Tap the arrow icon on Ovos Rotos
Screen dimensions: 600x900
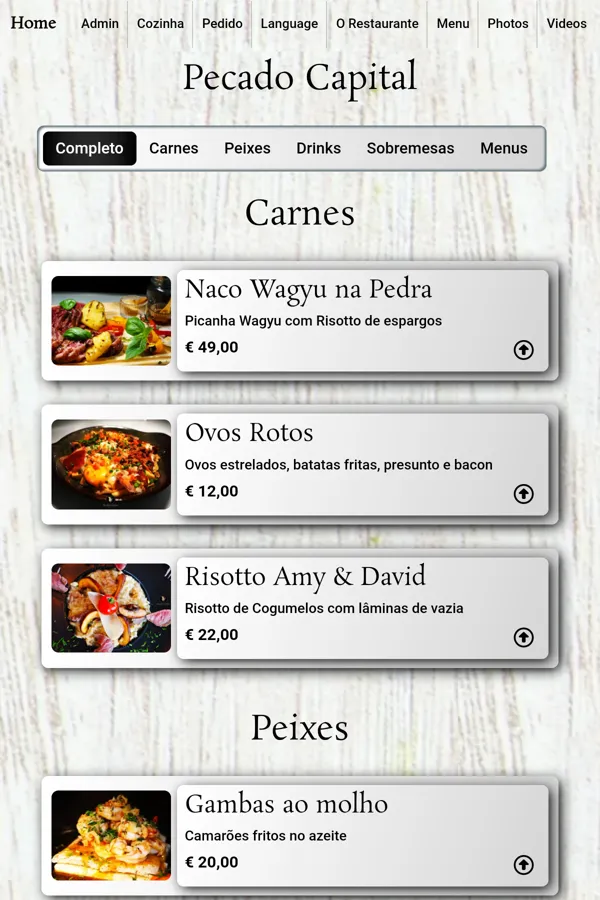(x=524, y=494)
